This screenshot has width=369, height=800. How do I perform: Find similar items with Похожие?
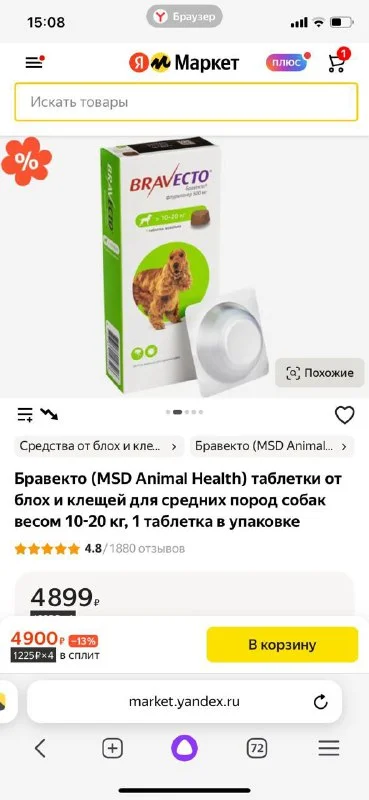click(x=320, y=373)
